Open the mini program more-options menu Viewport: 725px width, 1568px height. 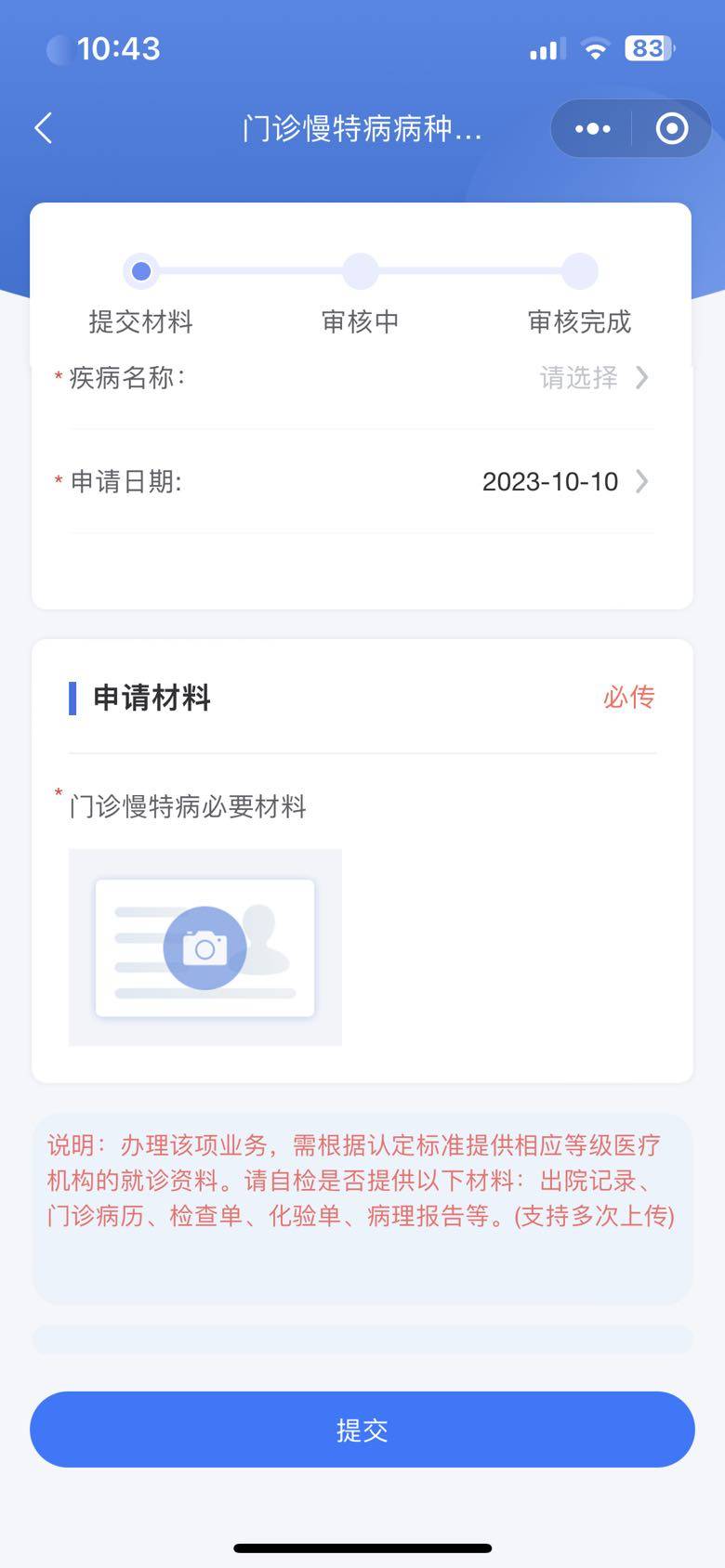point(592,128)
